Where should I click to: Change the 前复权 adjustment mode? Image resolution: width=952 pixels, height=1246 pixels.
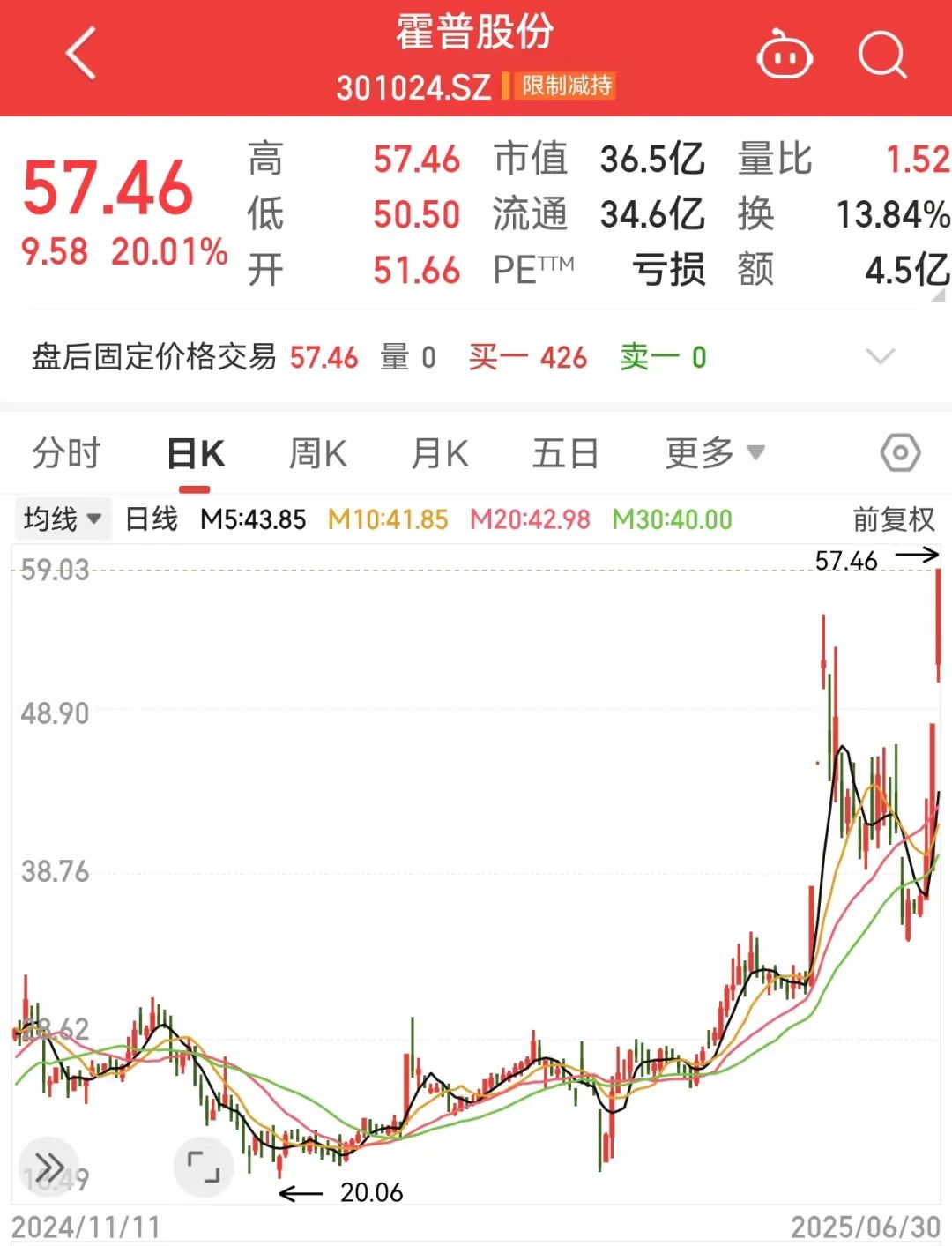(x=893, y=519)
